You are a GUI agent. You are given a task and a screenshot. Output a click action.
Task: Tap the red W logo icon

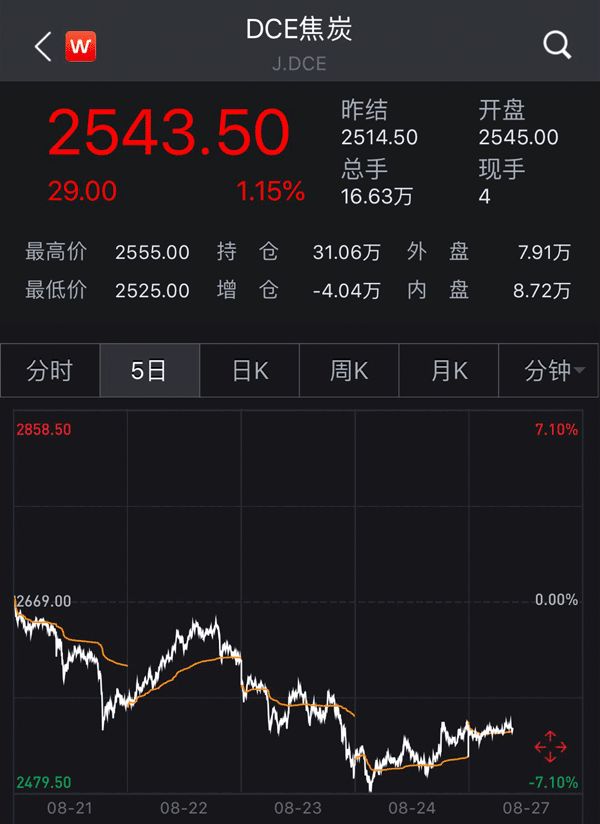coord(82,46)
